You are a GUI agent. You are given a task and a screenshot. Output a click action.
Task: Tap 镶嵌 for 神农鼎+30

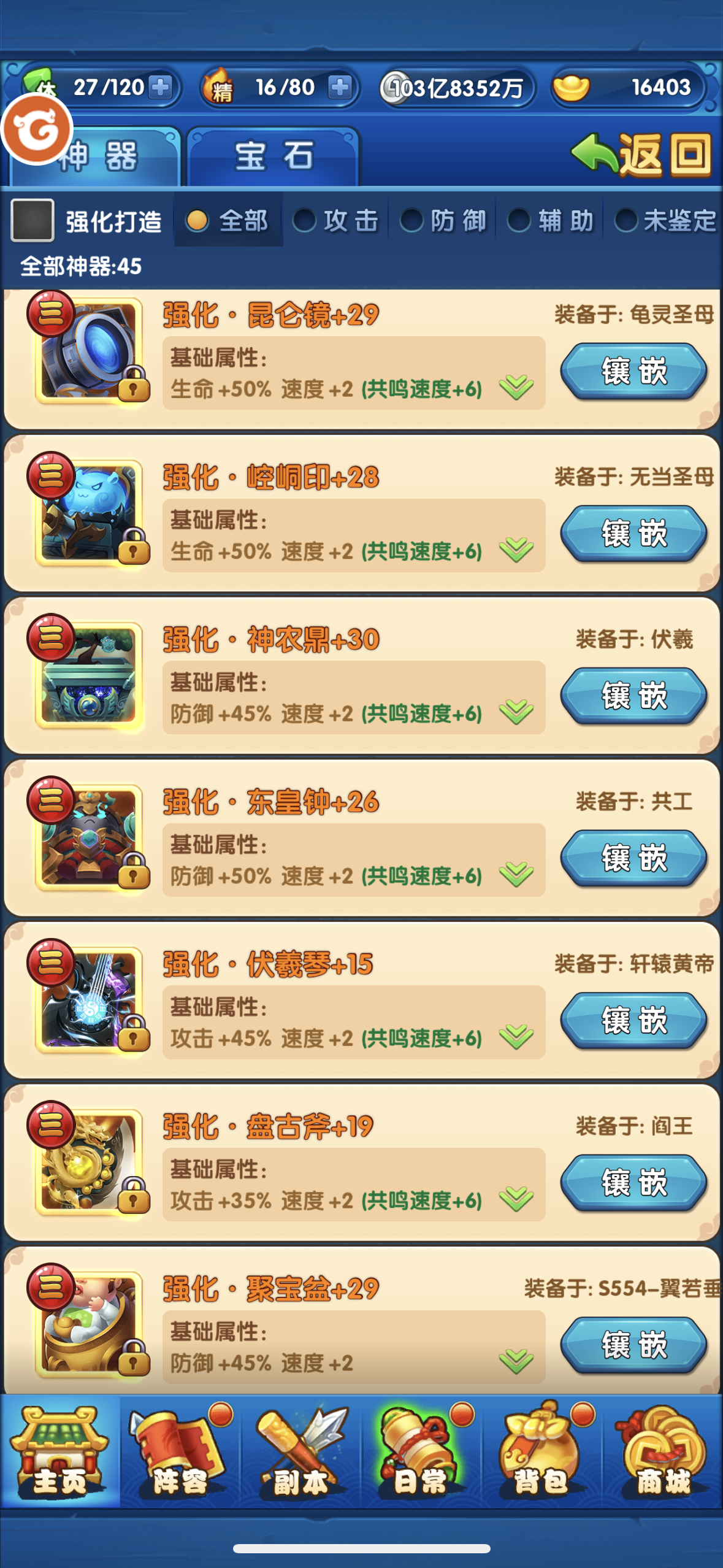point(633,696)
